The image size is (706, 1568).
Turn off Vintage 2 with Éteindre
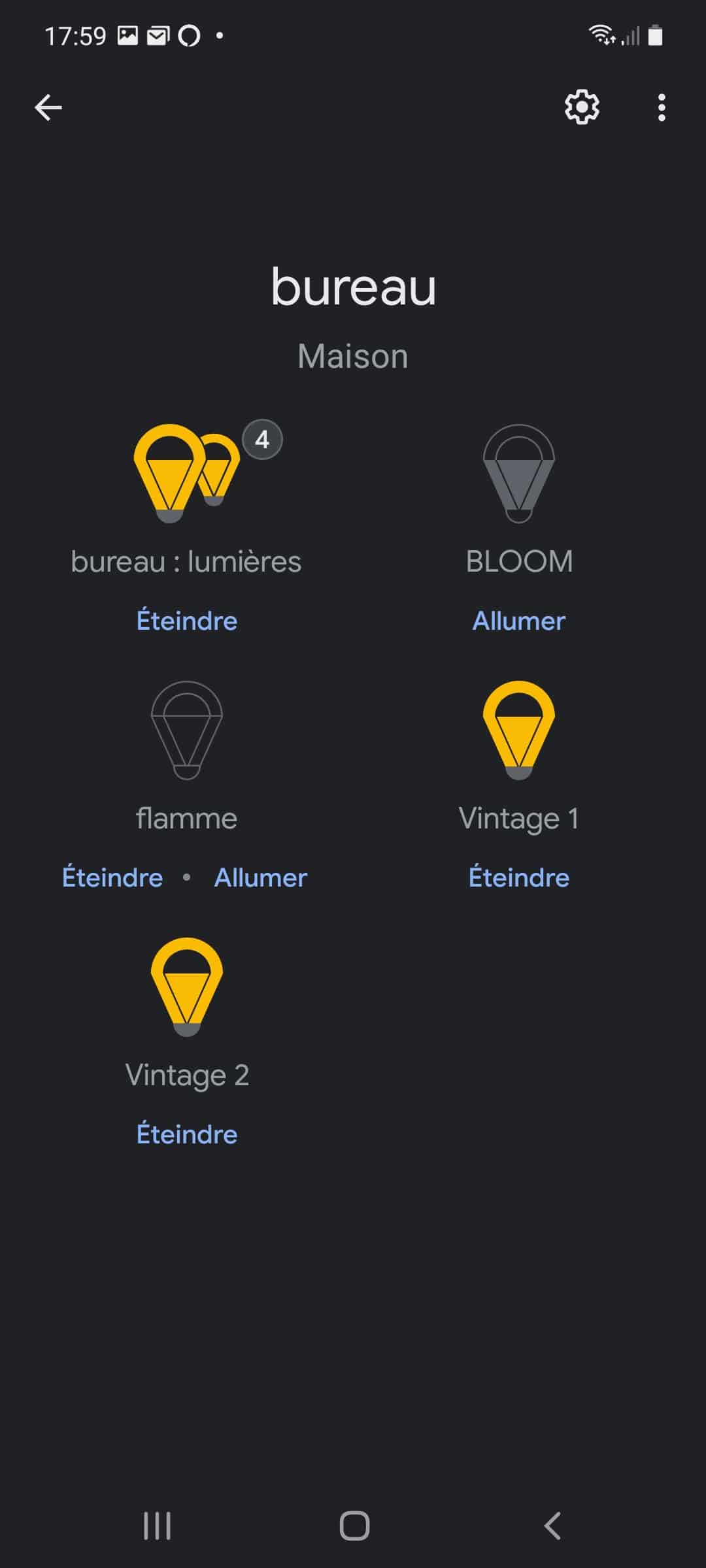[x=187, y=1134]
